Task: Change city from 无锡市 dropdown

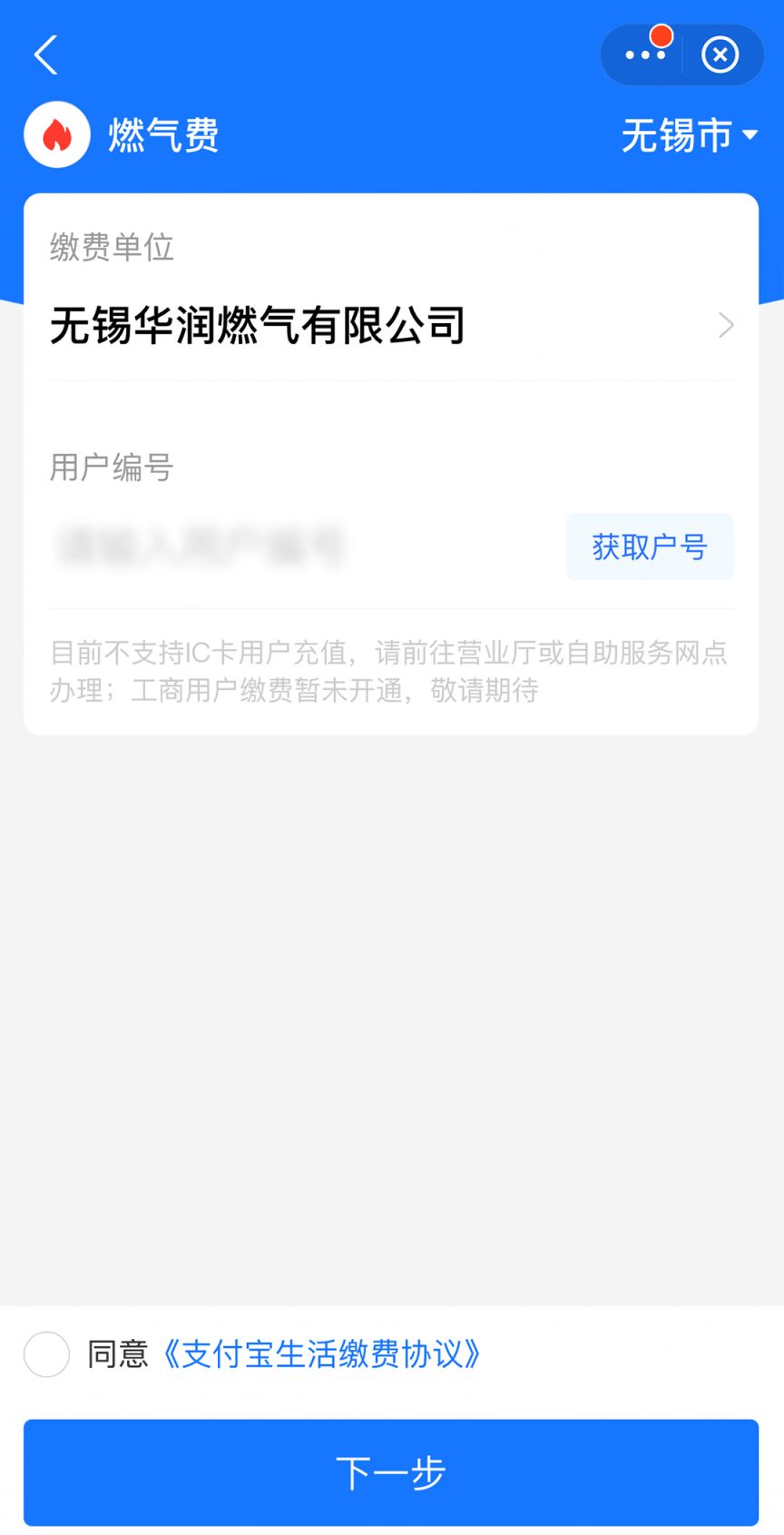Action: (690, 135)
